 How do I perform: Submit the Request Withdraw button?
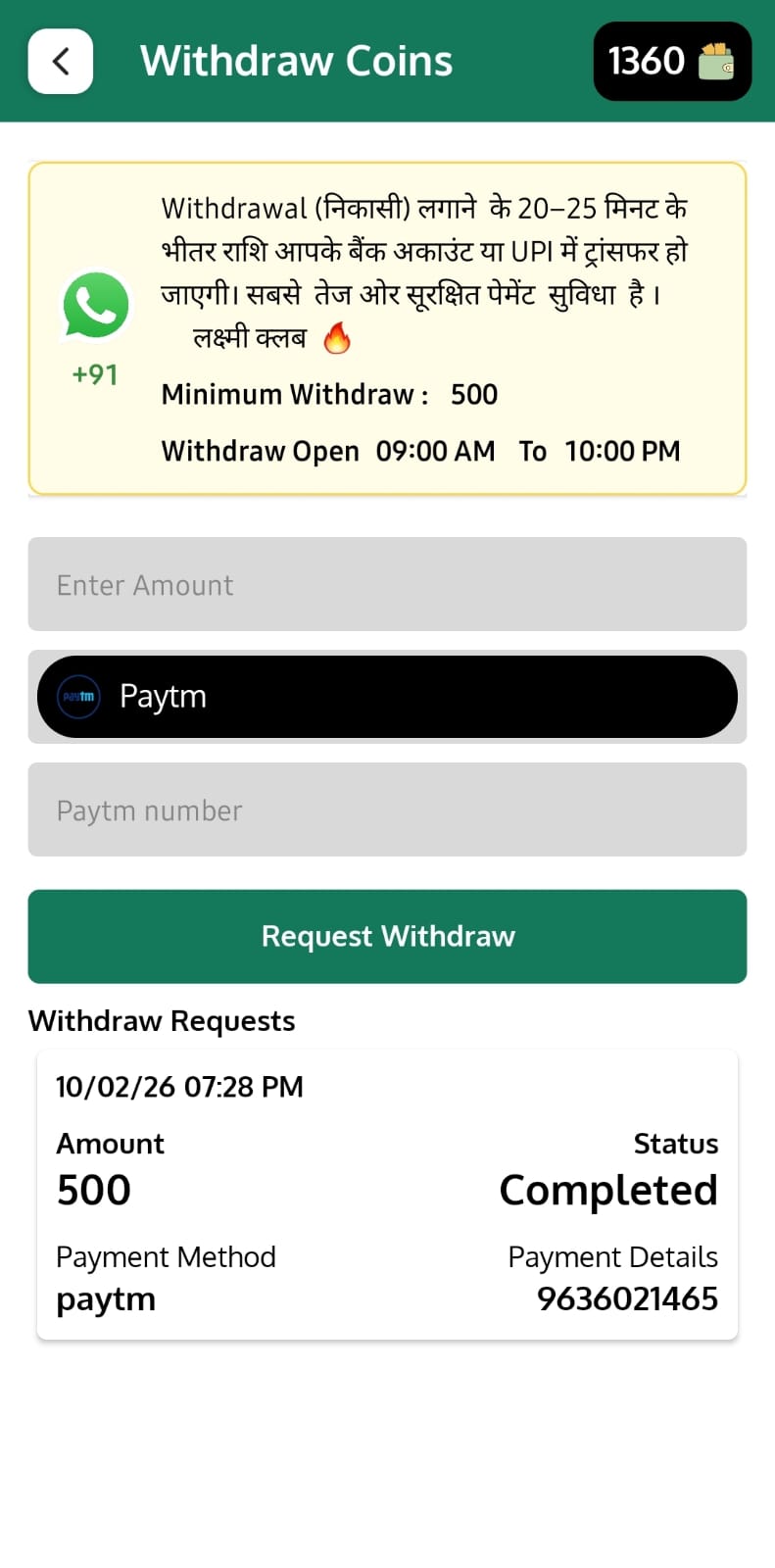pyautogui.click(x=387, y=936)
